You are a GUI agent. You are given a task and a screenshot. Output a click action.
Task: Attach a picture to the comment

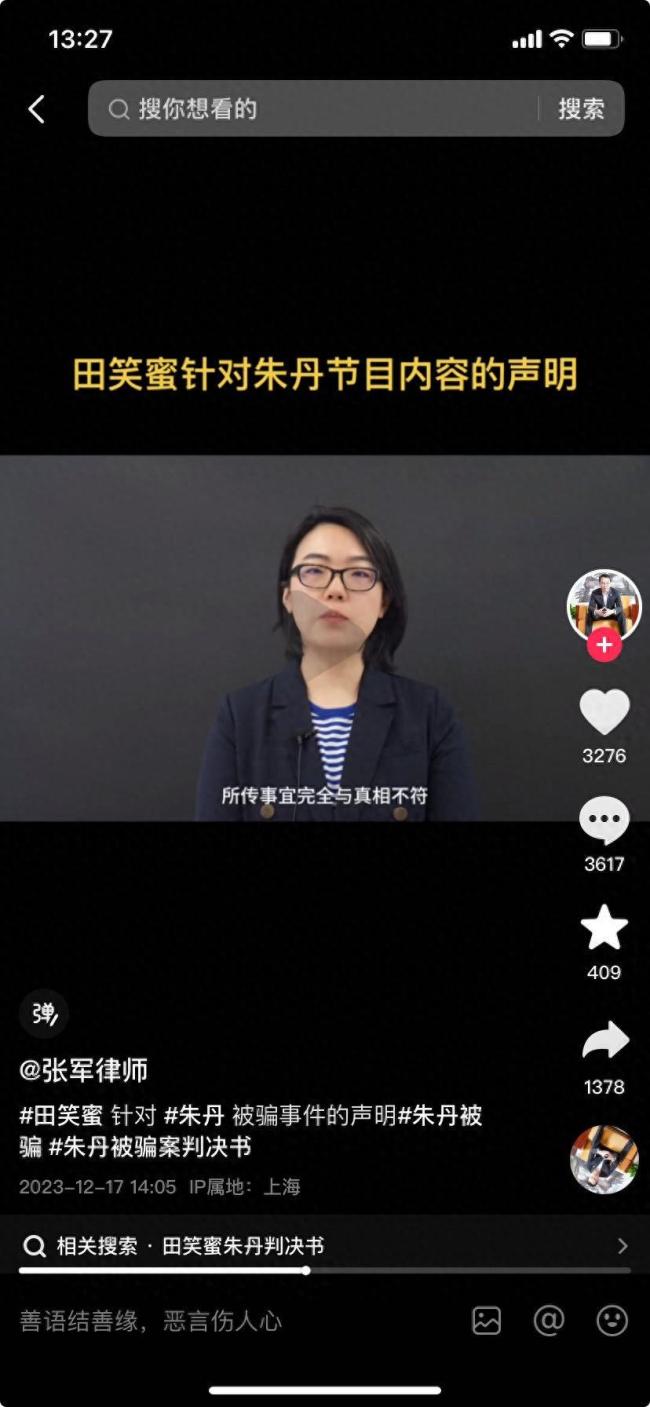click(487, 1321)
